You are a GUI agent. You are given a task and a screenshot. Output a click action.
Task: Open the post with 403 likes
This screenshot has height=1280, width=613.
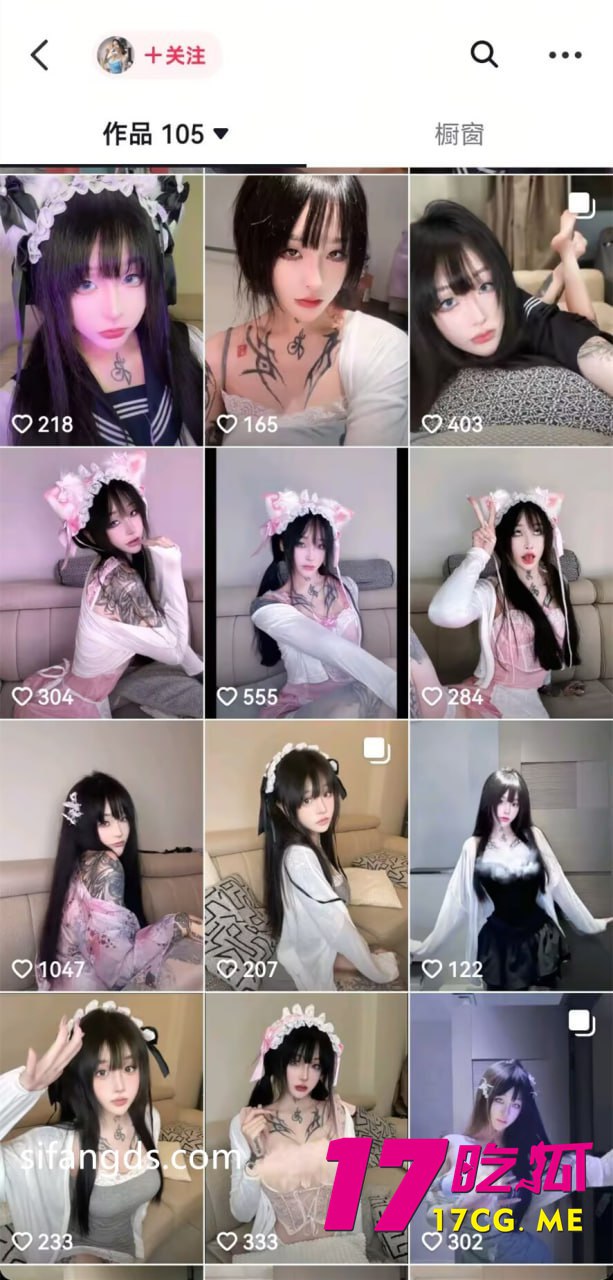point(511,310)
